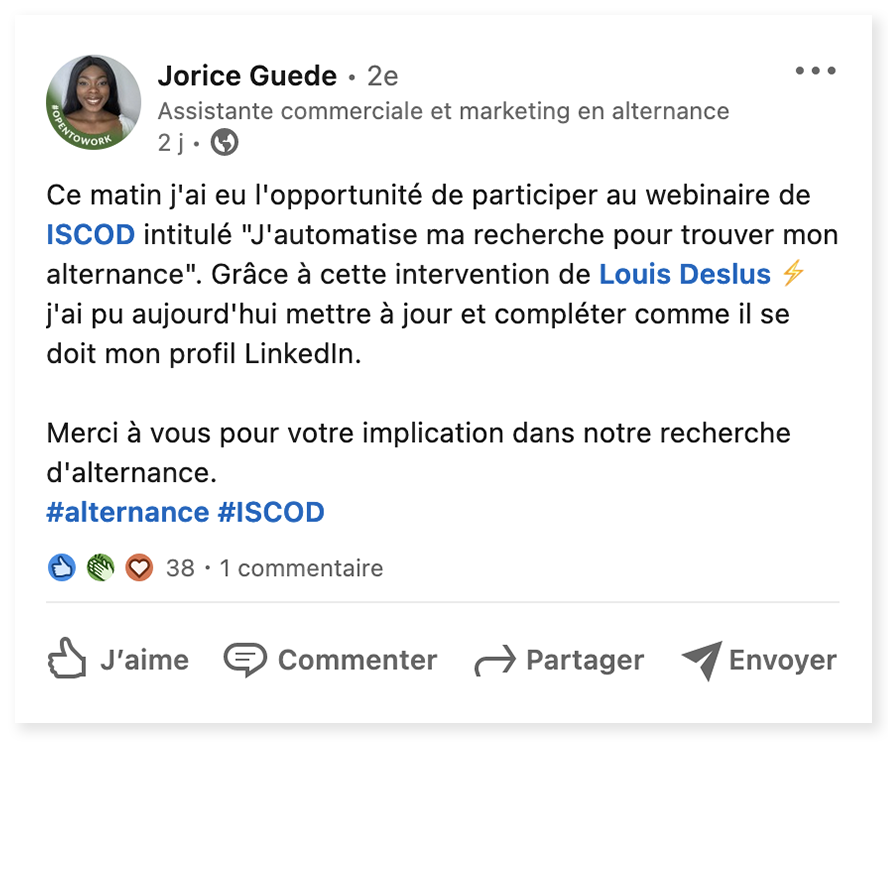Viewport: 888px width, 869px height.
Task: Visit the mentioned Louis Deslus profile
Action: click(x=685, y=274)
